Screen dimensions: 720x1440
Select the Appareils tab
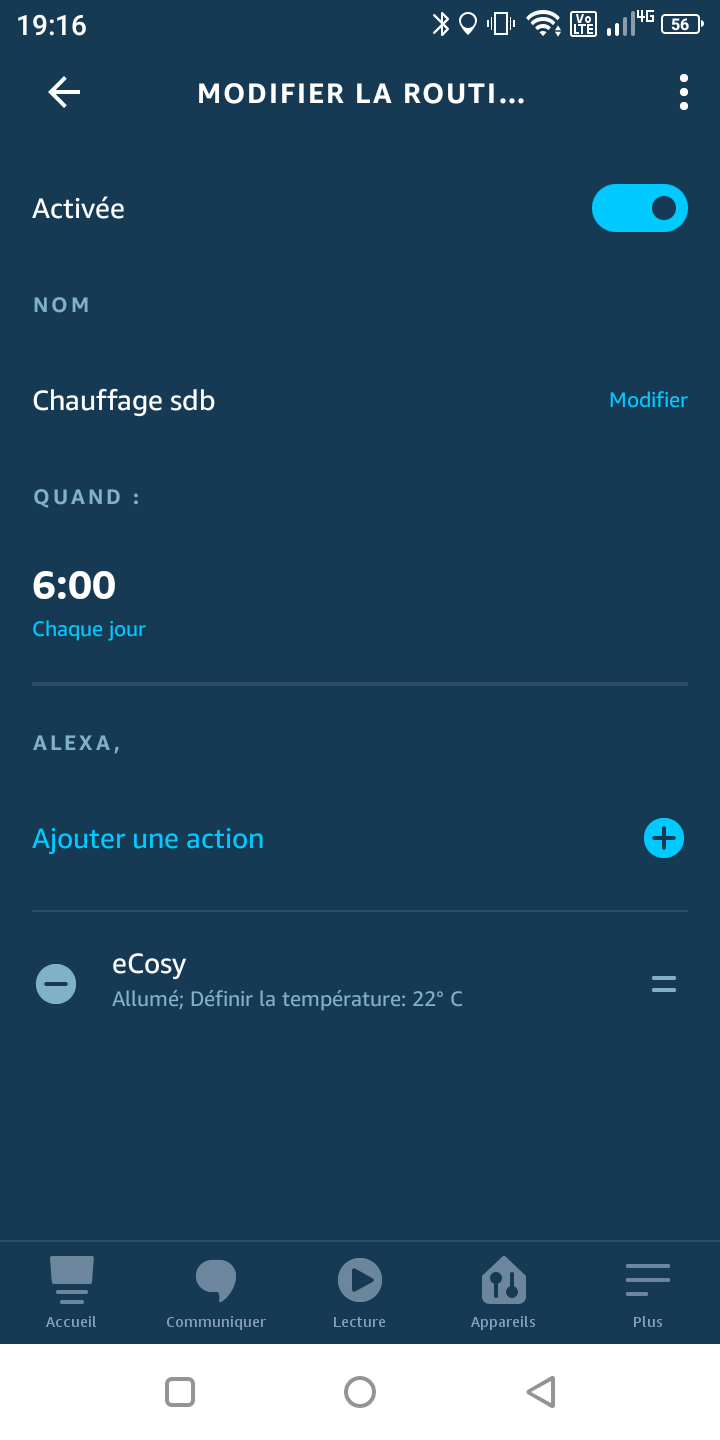(503, 1292)
